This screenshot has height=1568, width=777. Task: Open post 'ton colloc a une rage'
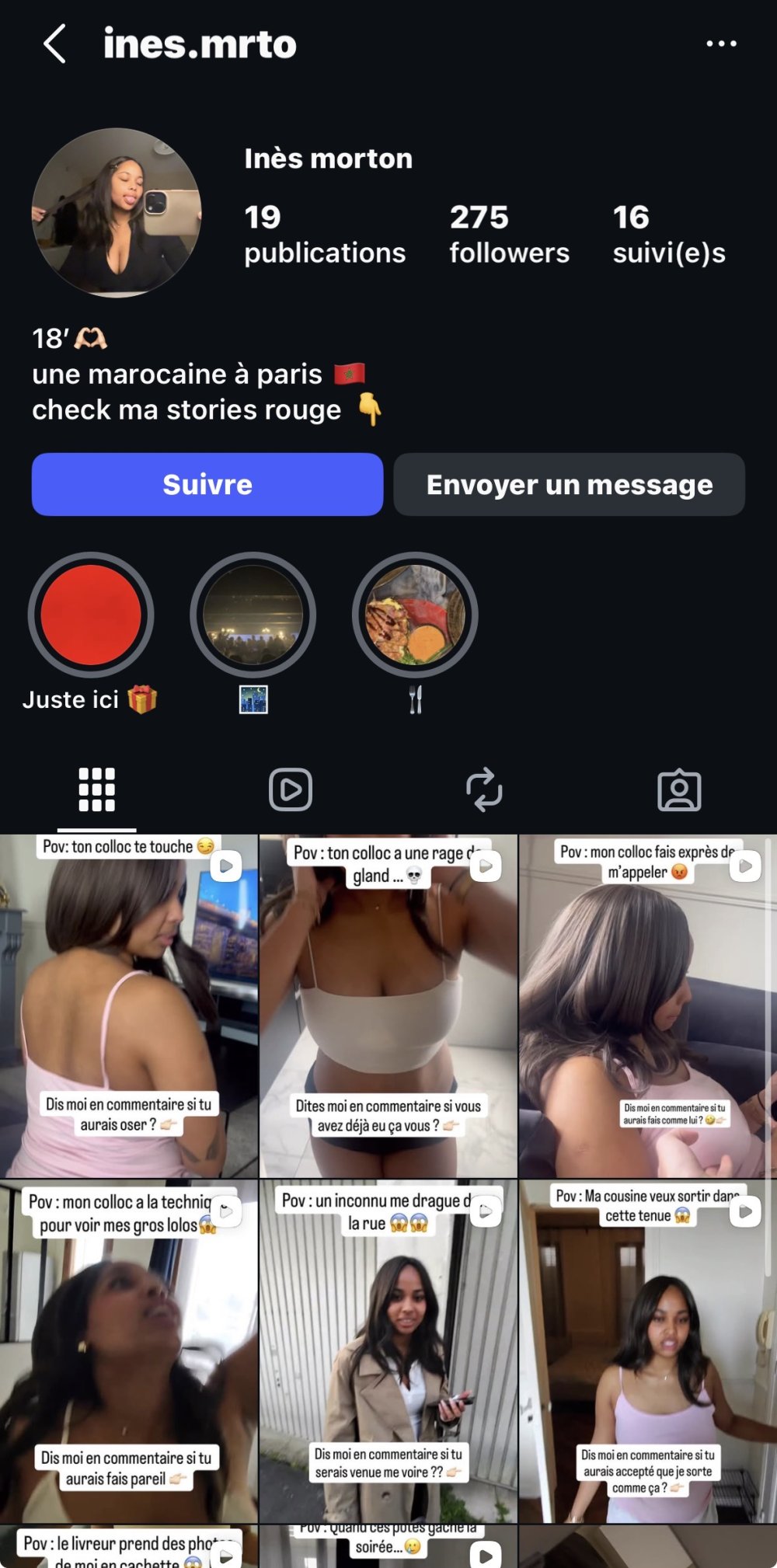pos(388,1006)
